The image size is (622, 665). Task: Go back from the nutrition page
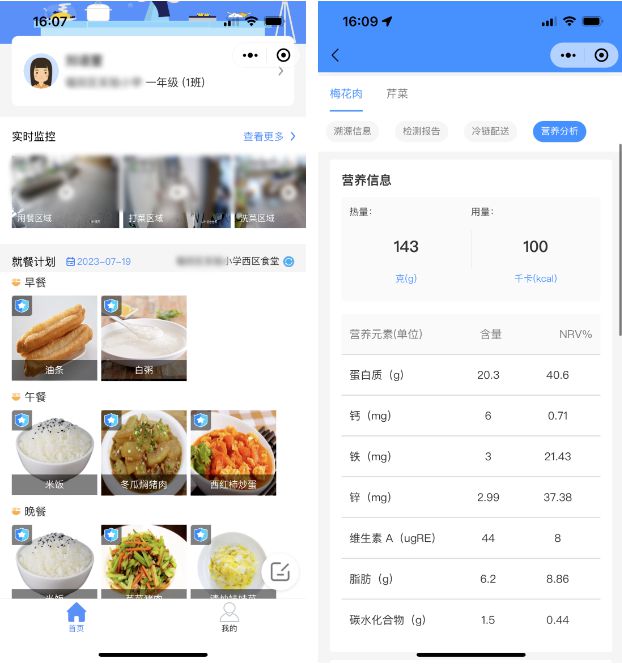point(335,56)
